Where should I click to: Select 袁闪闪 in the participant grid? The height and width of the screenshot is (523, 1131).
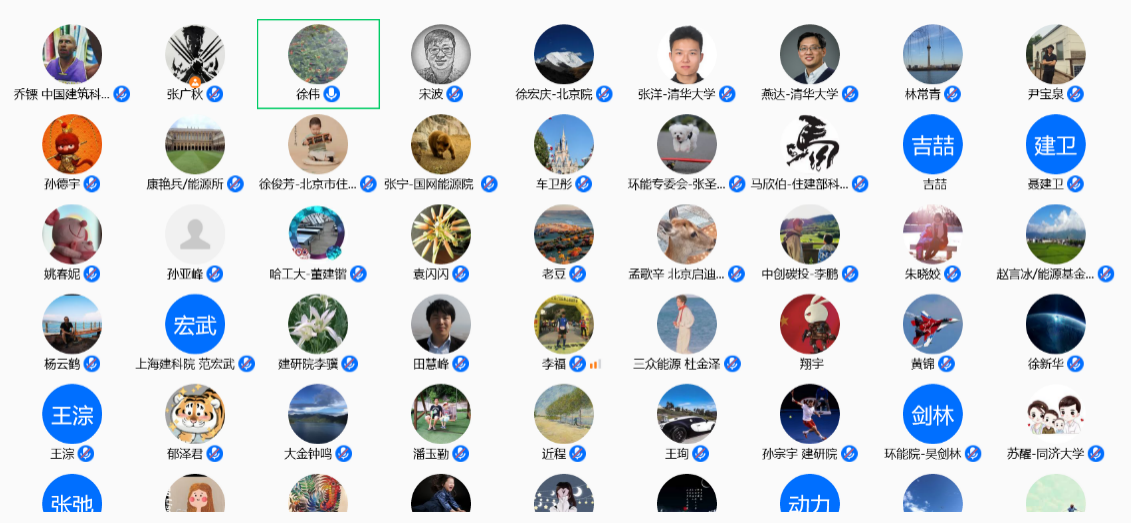pyautogui.click(x=441, y=236)
